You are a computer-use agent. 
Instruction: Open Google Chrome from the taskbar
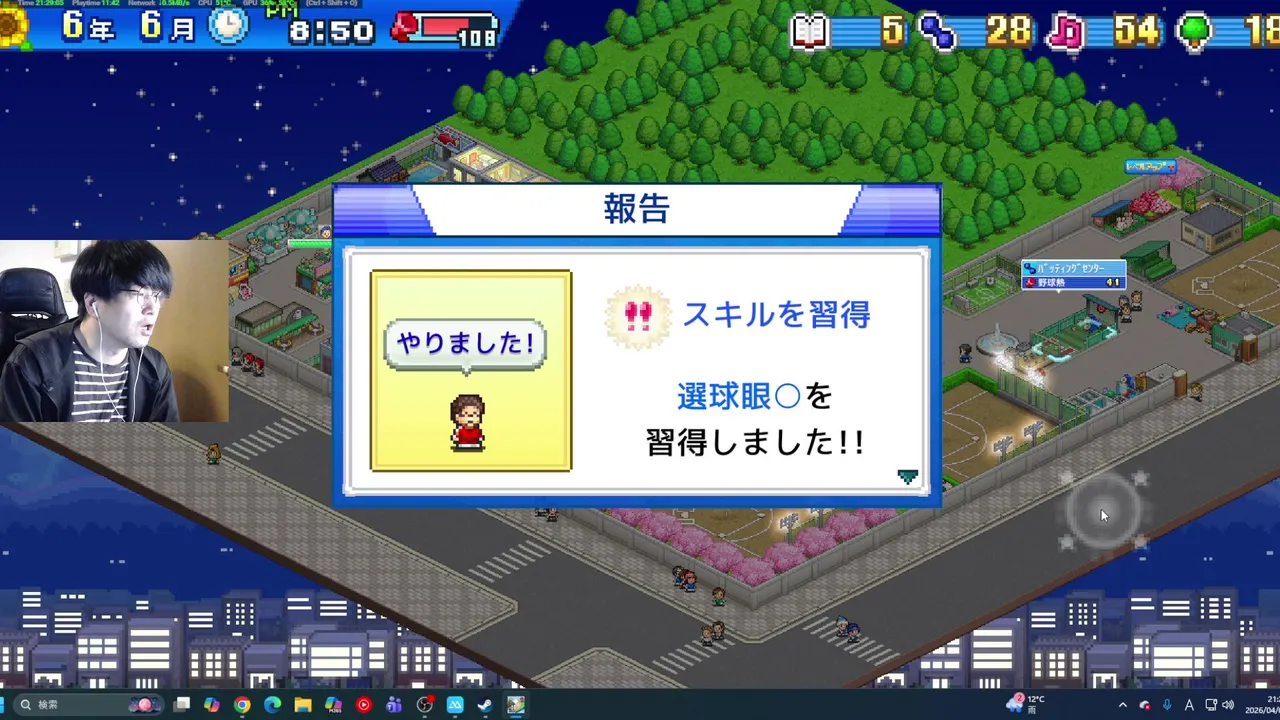[x=242, y=705]
